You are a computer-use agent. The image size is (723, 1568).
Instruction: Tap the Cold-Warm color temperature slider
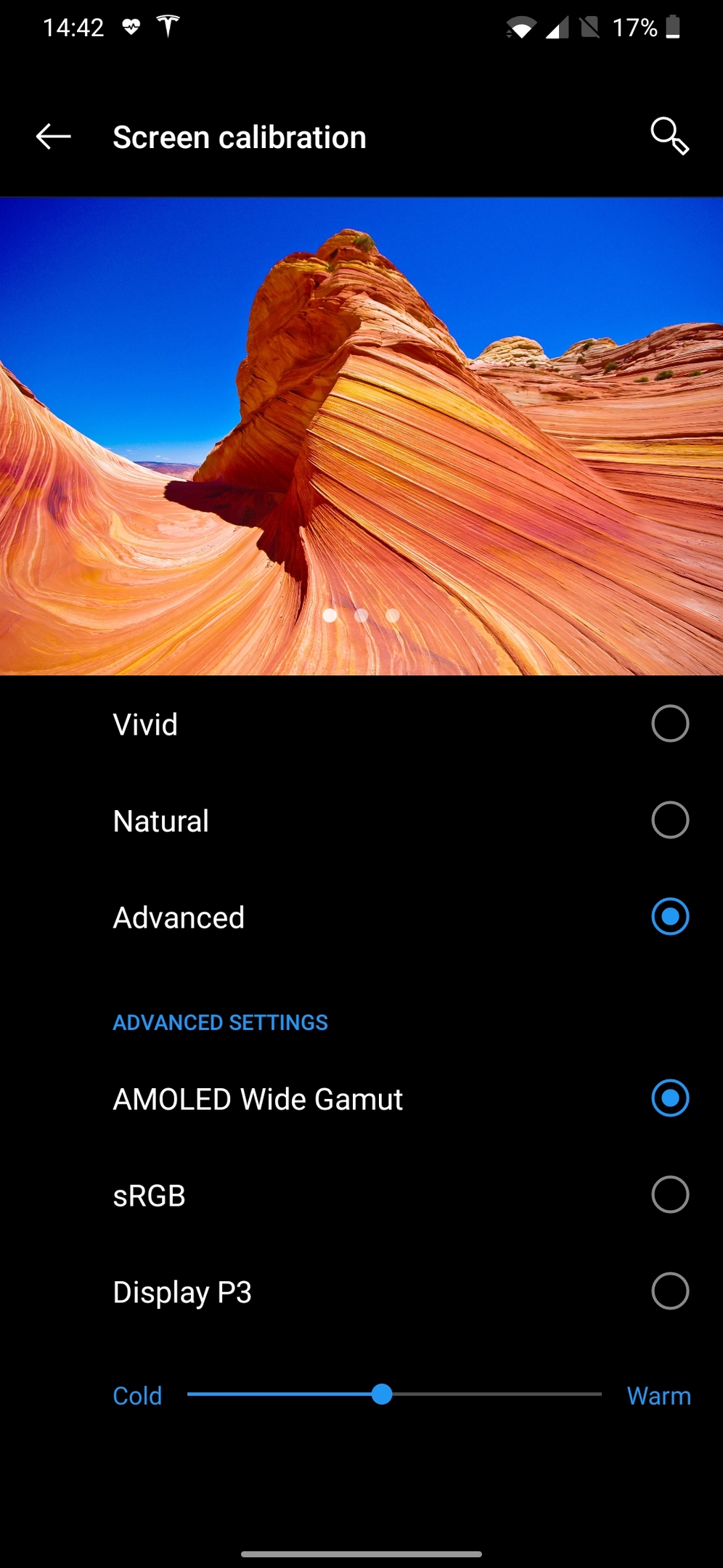click(x=394, y=1395)
